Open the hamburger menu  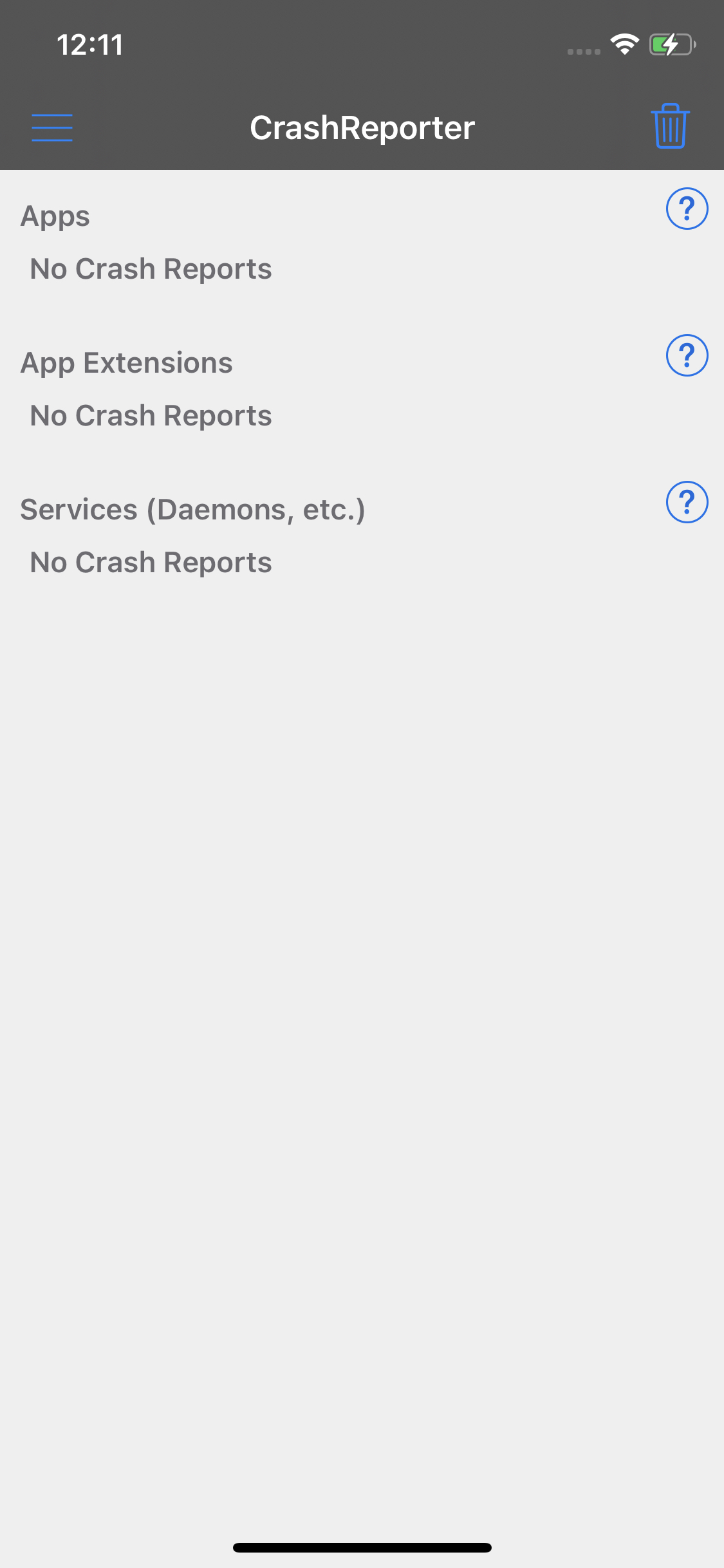[x=52, y=127]
